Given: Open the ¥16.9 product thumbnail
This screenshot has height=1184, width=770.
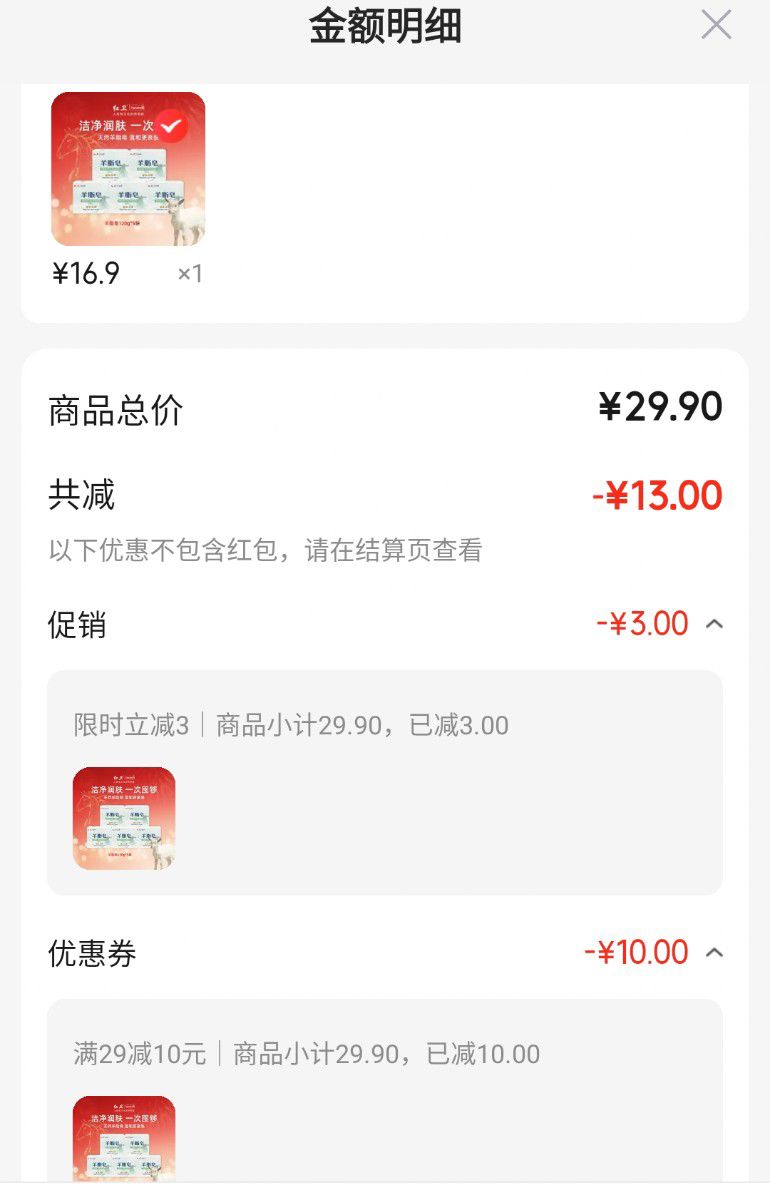Looking at the screenshot, I should (x=128, y=169).
